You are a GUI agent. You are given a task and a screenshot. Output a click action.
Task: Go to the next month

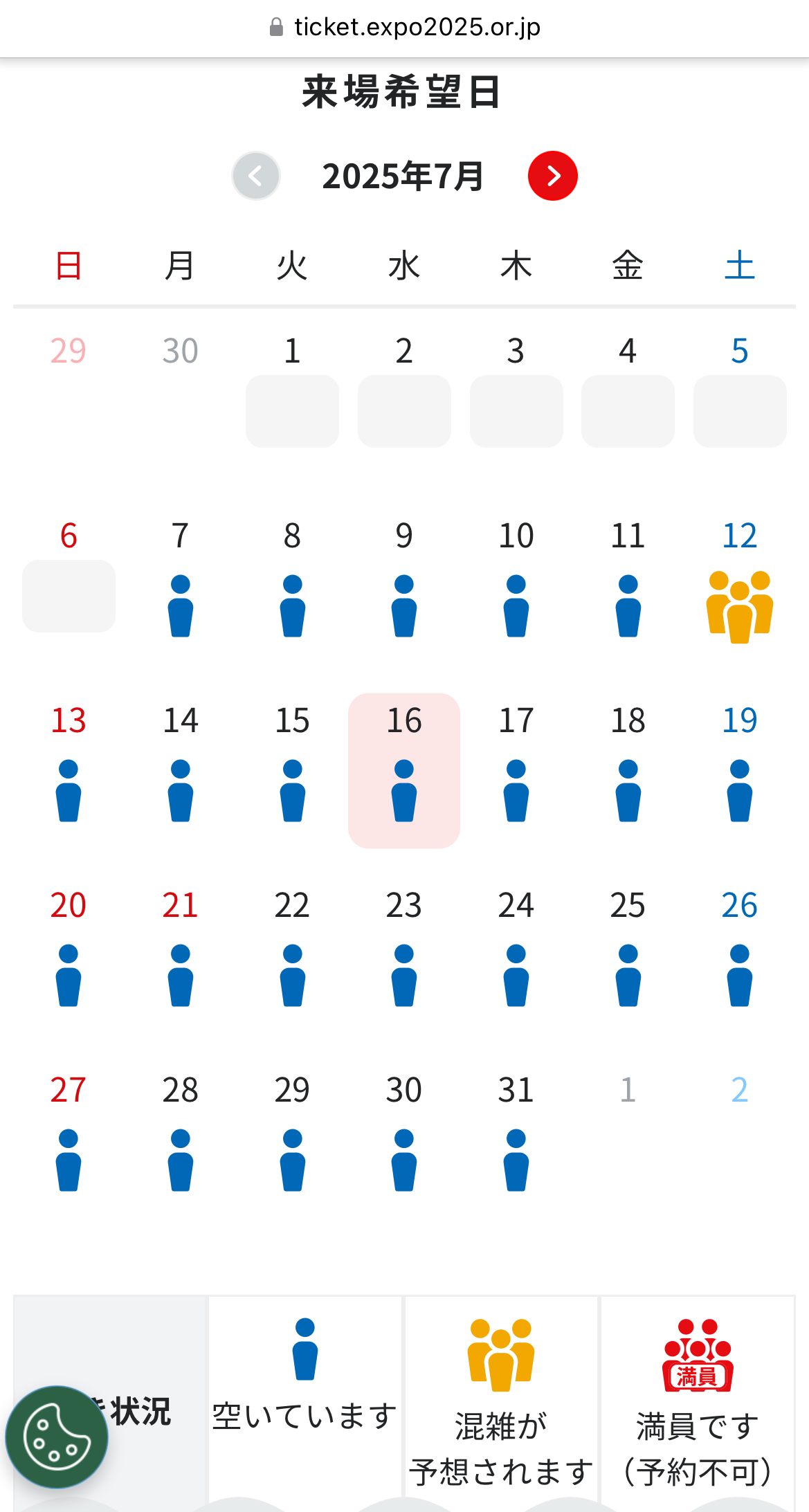(x=552, y=176)
